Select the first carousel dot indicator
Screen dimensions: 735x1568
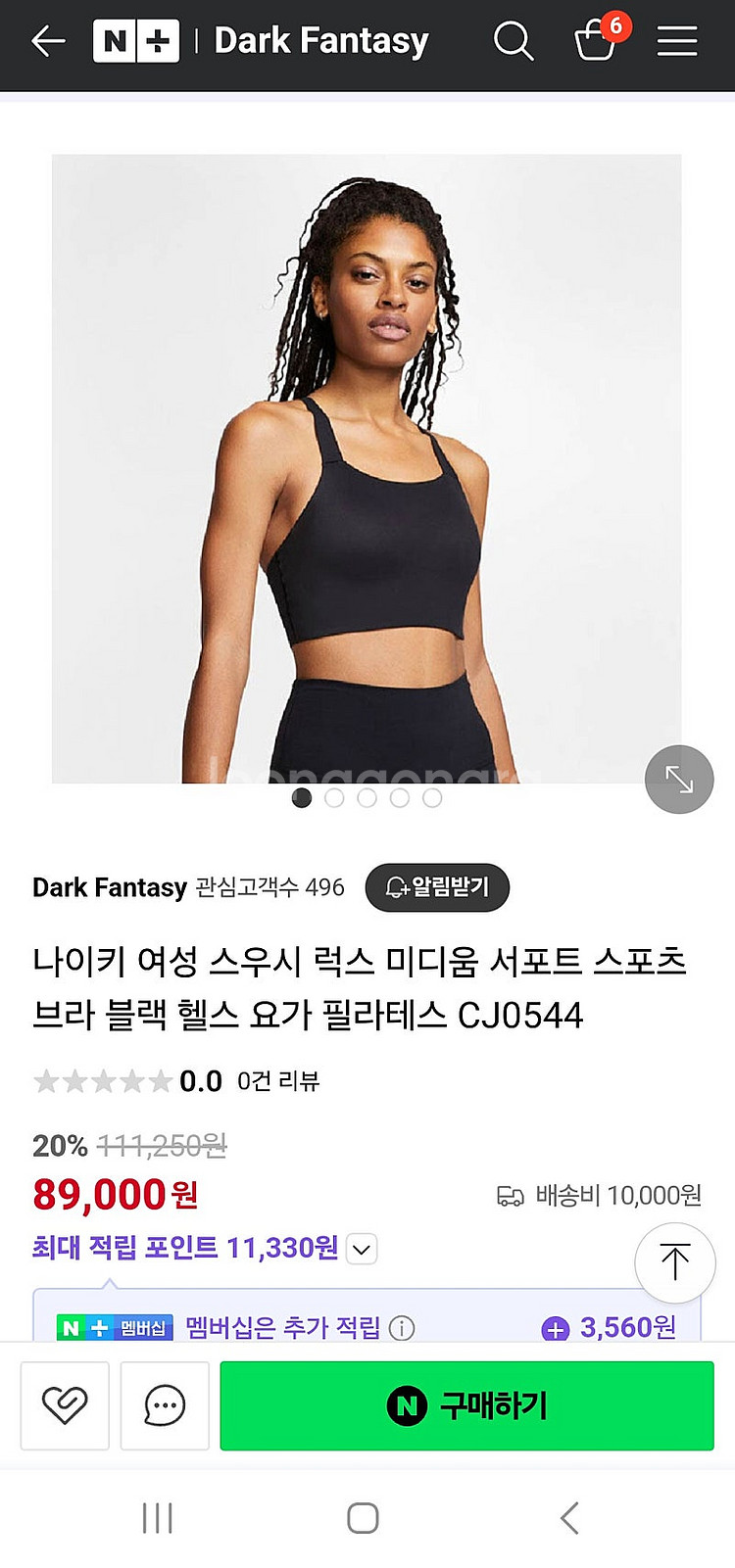pos(303,798)
